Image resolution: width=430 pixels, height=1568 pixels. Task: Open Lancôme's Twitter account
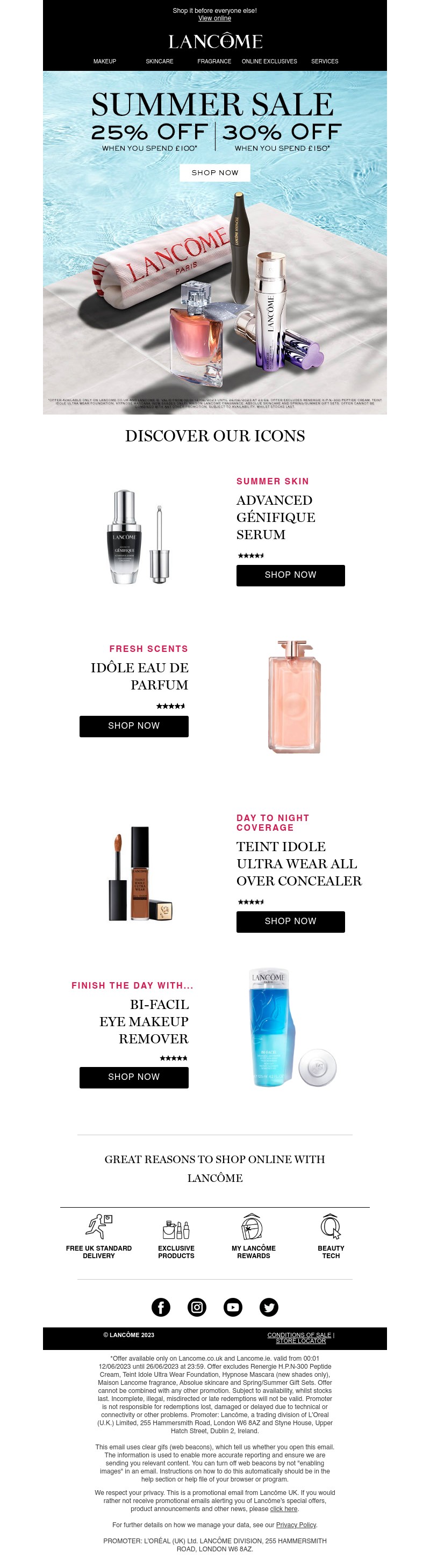[x=269, y=1307]
